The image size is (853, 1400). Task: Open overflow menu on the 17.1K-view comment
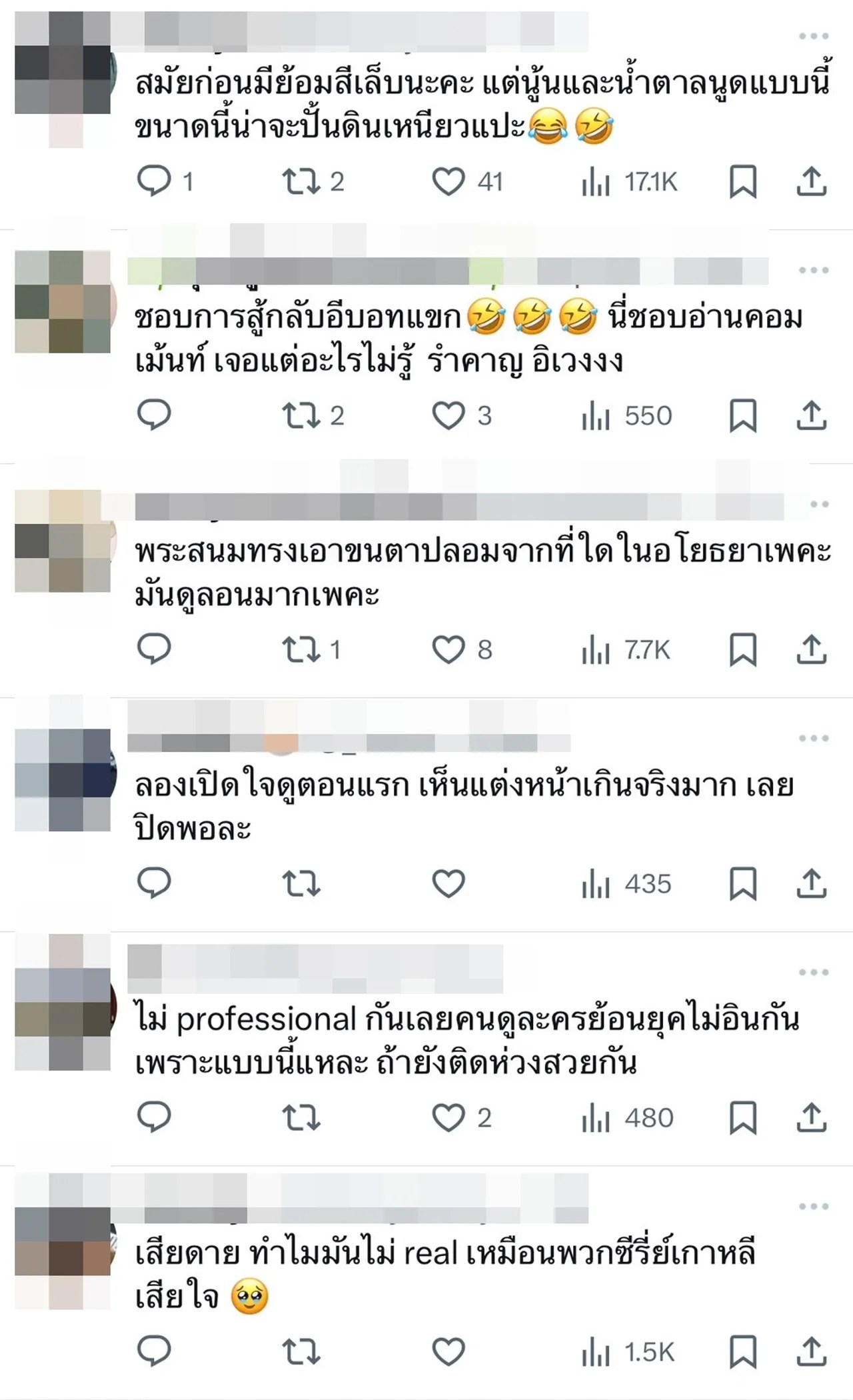coord(814,36)
